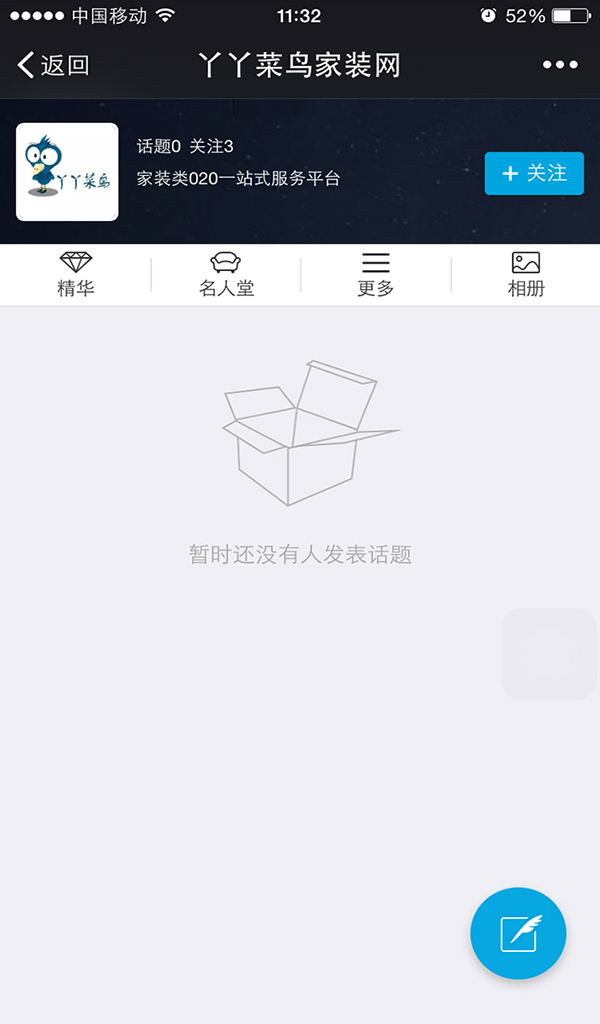This screenshot has width=600, height=1024.
Task: View the 相册 tab
Action: (526, 275)
